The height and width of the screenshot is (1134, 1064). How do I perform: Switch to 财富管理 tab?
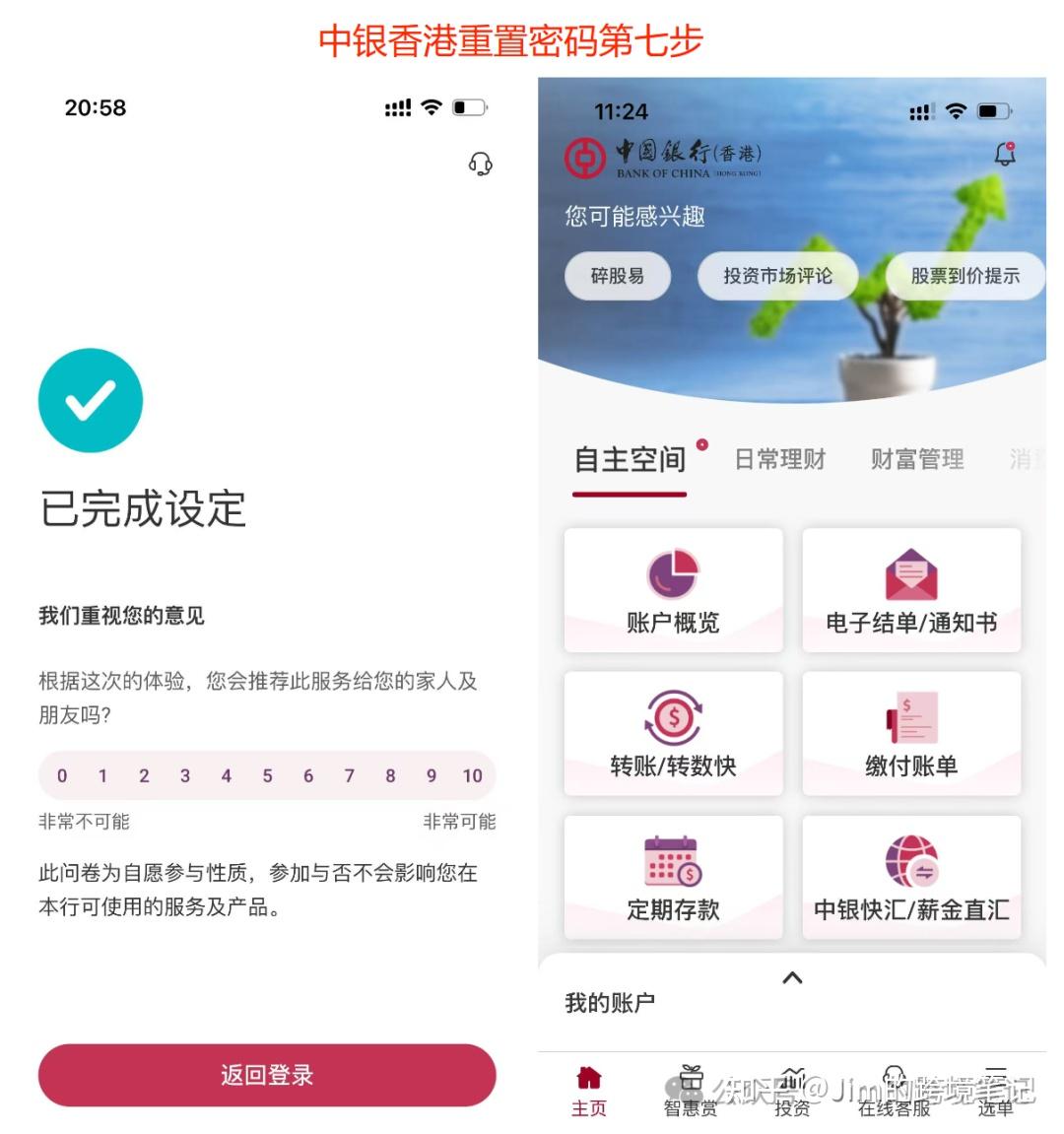tap(915, 457)
